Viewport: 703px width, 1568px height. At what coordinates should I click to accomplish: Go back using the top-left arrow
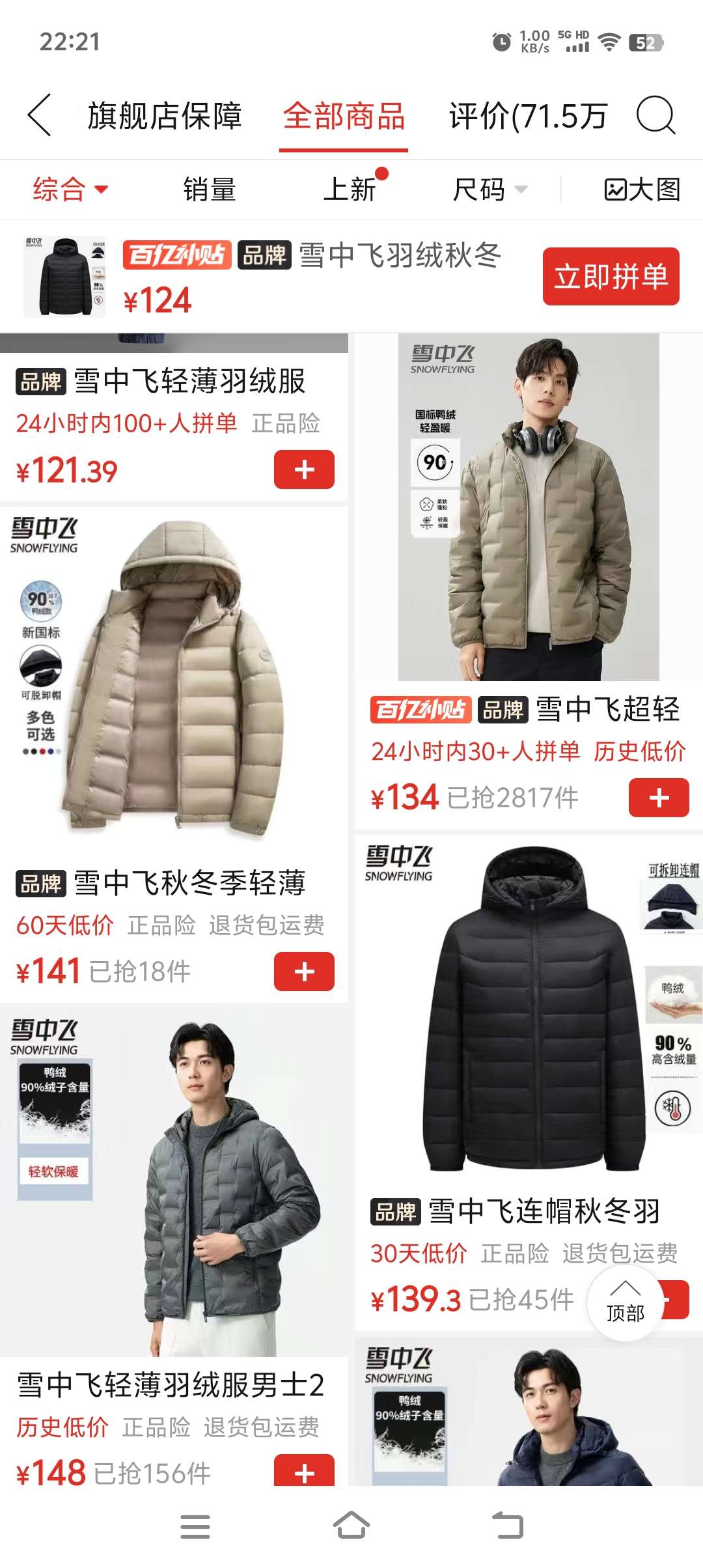pos(40,115)
